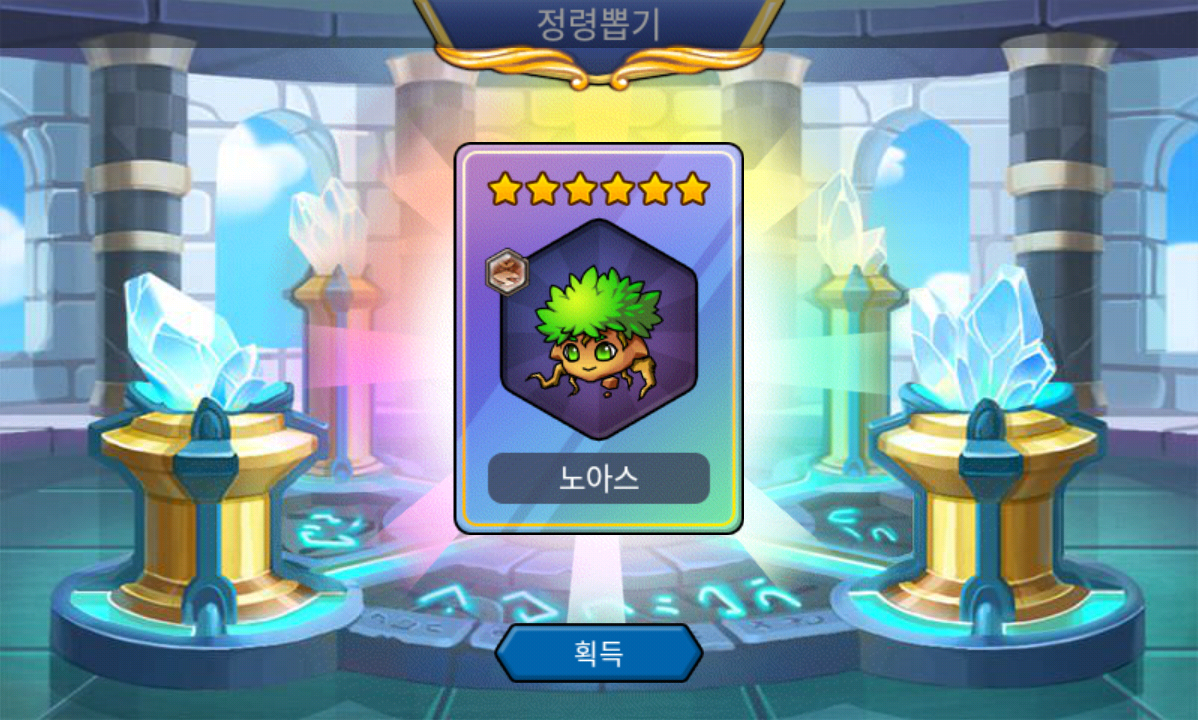Tap the 획득 button to claim the spirit

pyautogui.click(x=598, y=654)
